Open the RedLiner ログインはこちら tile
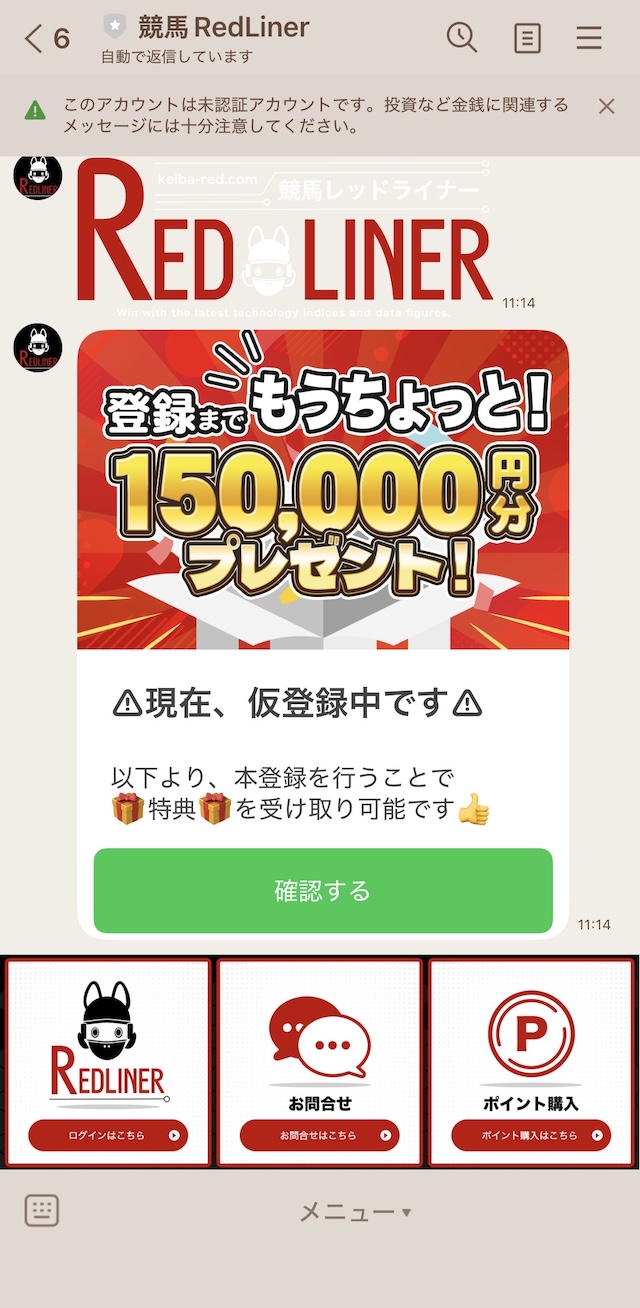640x1308 pixels. tap(108, 1062)
